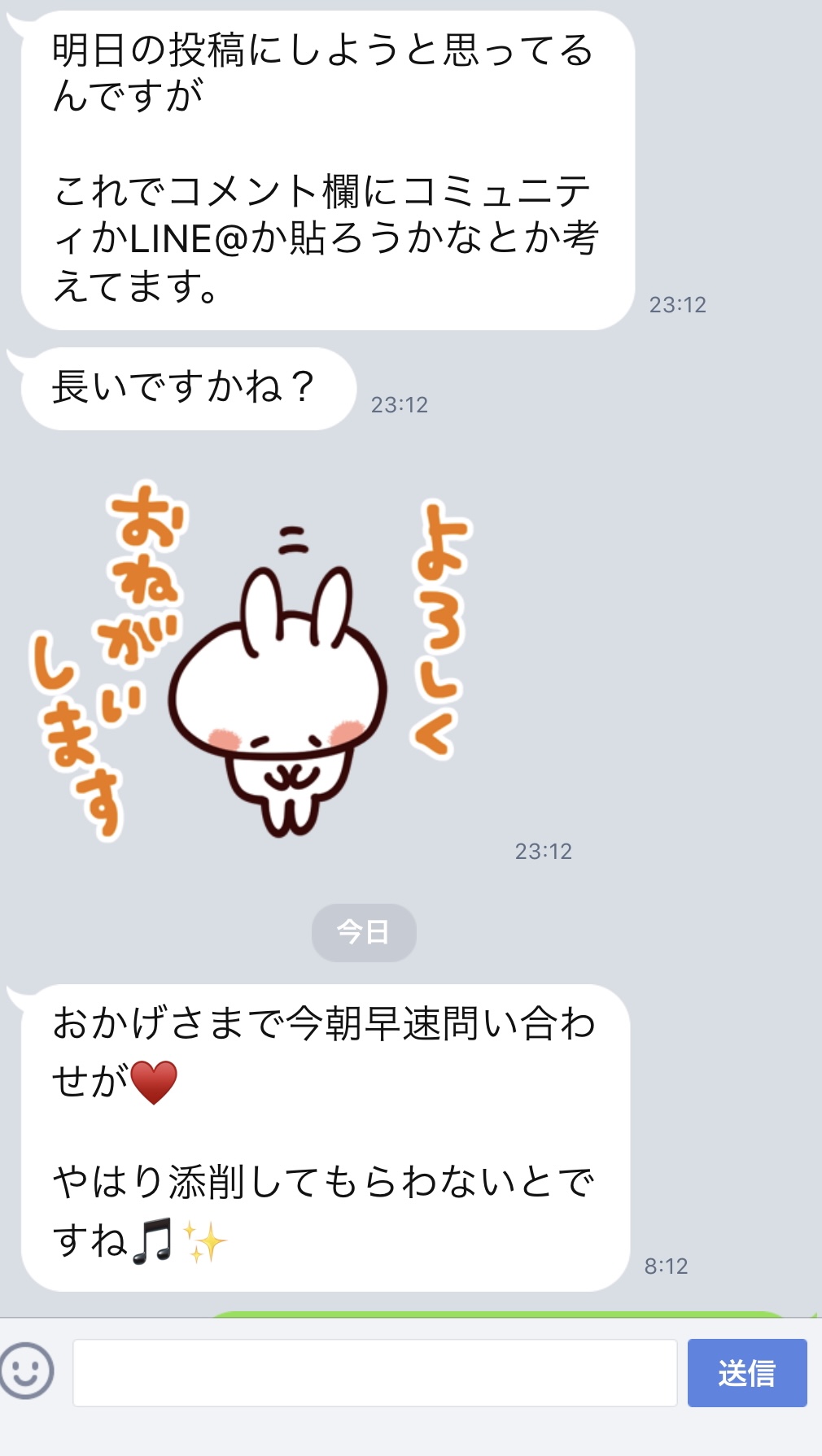Focus the message text field
Image resolution: width=822 pixels, height=1456 pixels.
coord(375,1372)
